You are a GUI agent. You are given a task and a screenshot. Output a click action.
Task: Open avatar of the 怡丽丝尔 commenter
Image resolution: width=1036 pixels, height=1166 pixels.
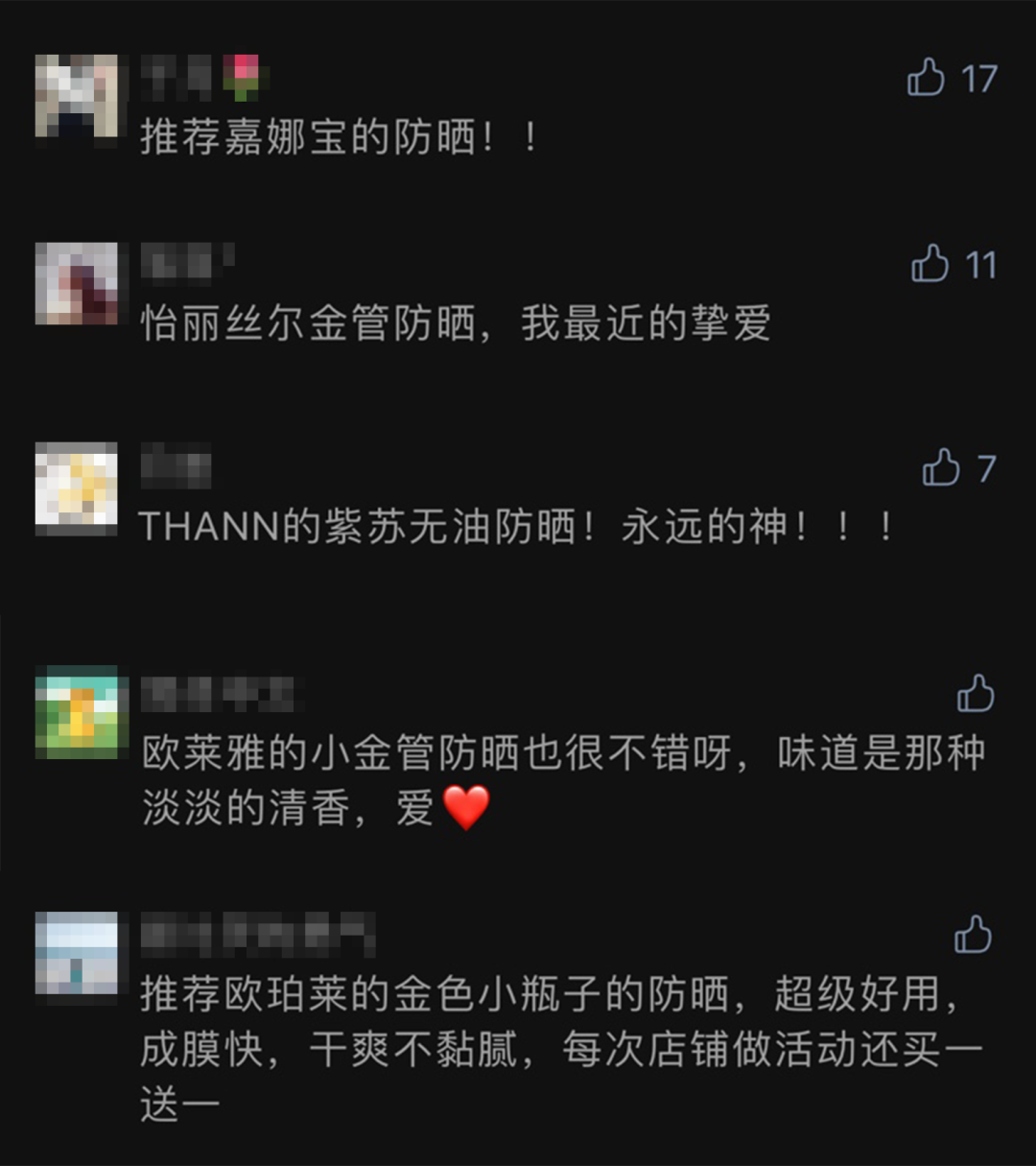[x=77, y=283]
